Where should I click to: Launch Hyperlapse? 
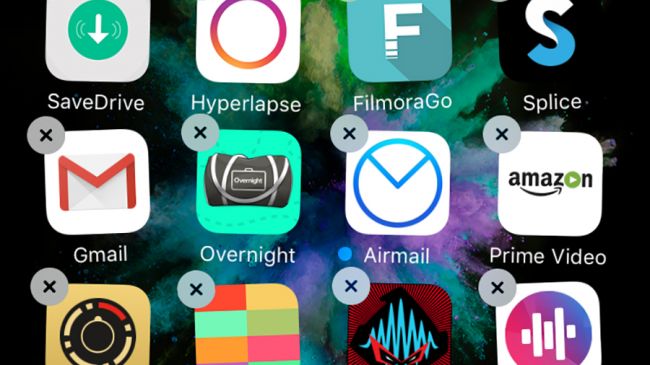[248, 40]
